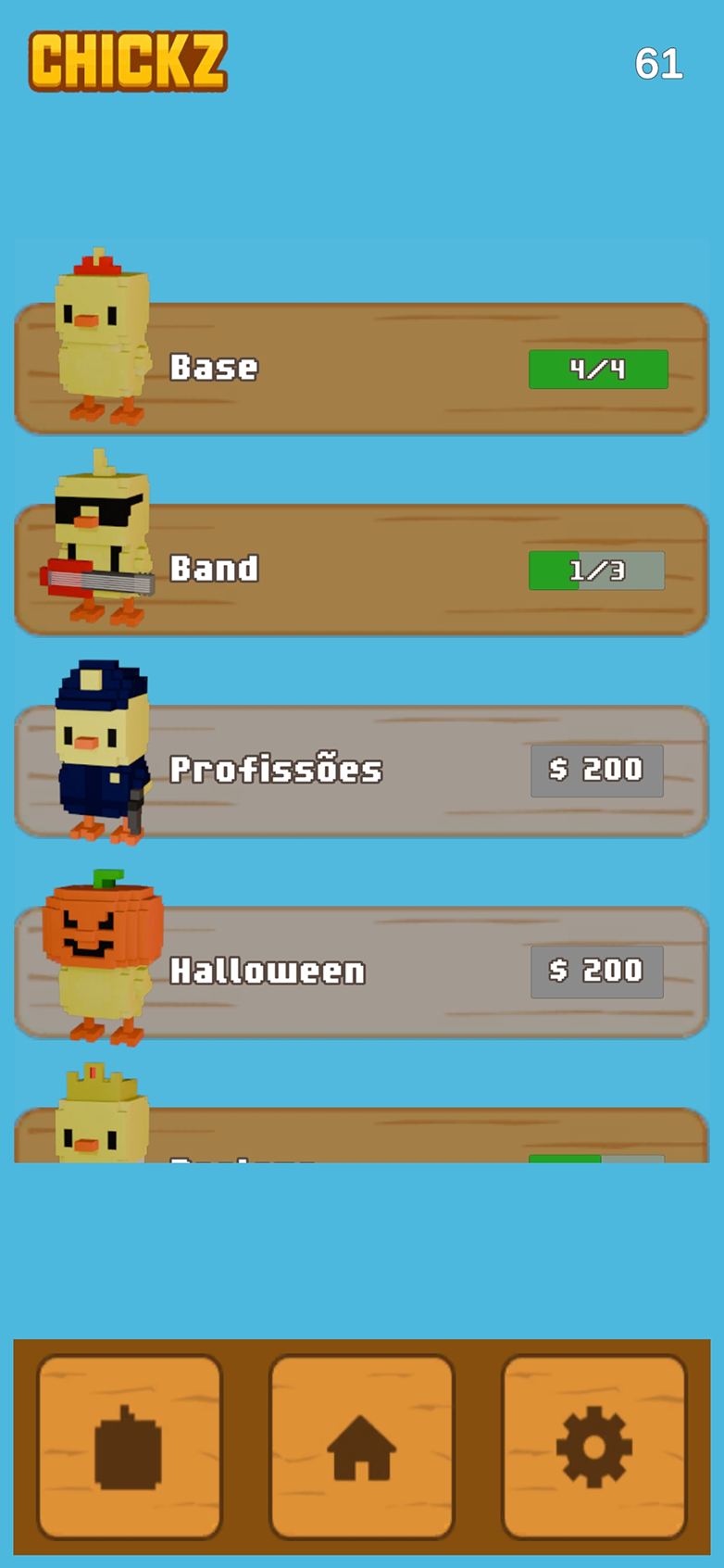Open the pumpkin skins tab

tap(130, 1447)
